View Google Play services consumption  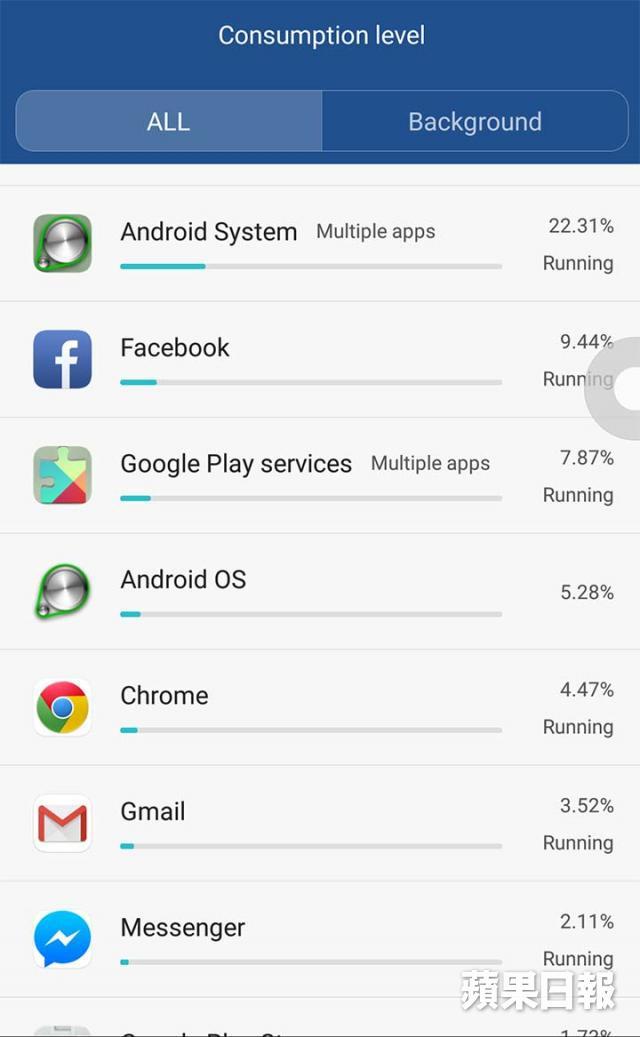click(x=320, y=476)
